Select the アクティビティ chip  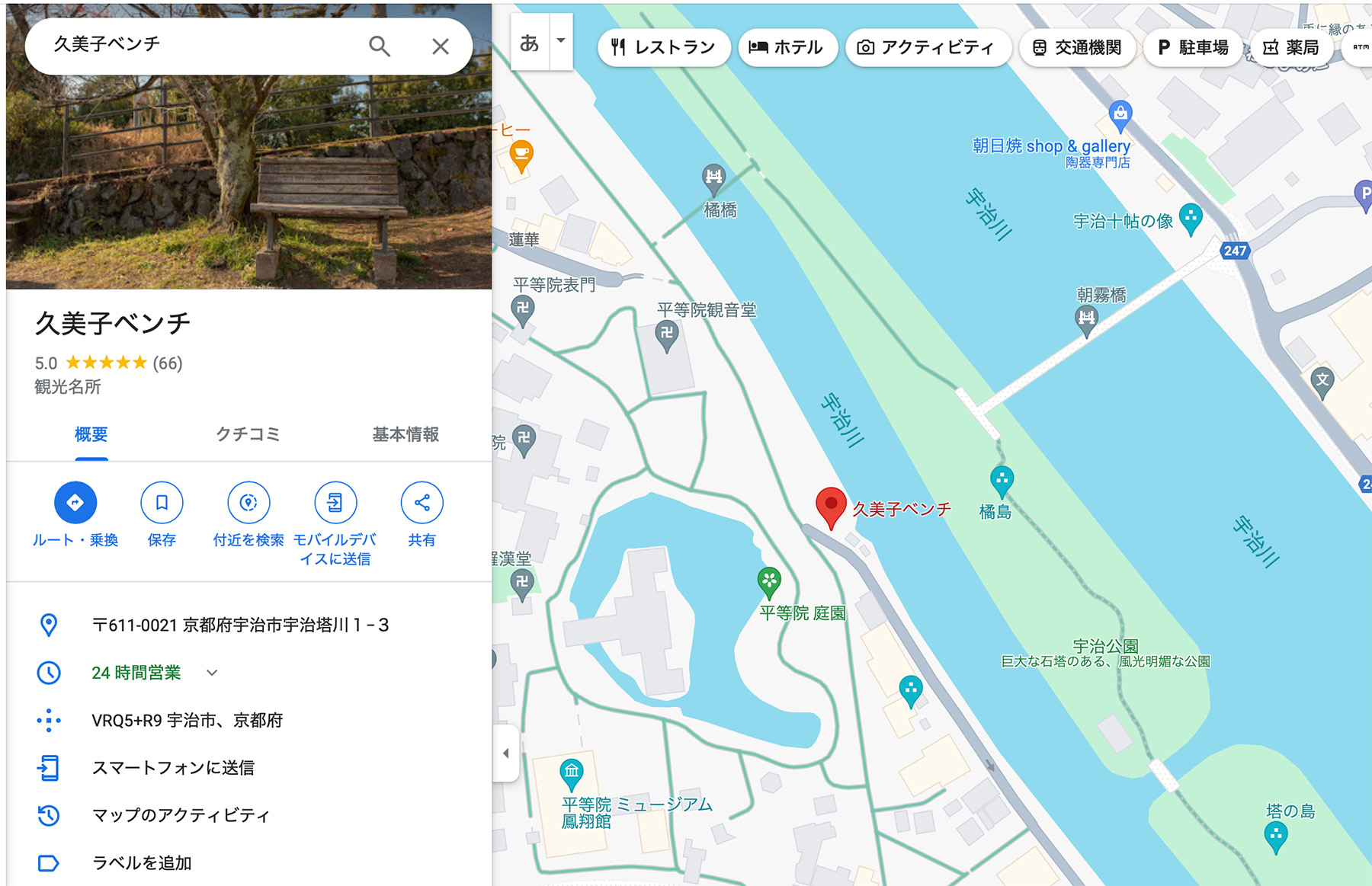(926, 47)
